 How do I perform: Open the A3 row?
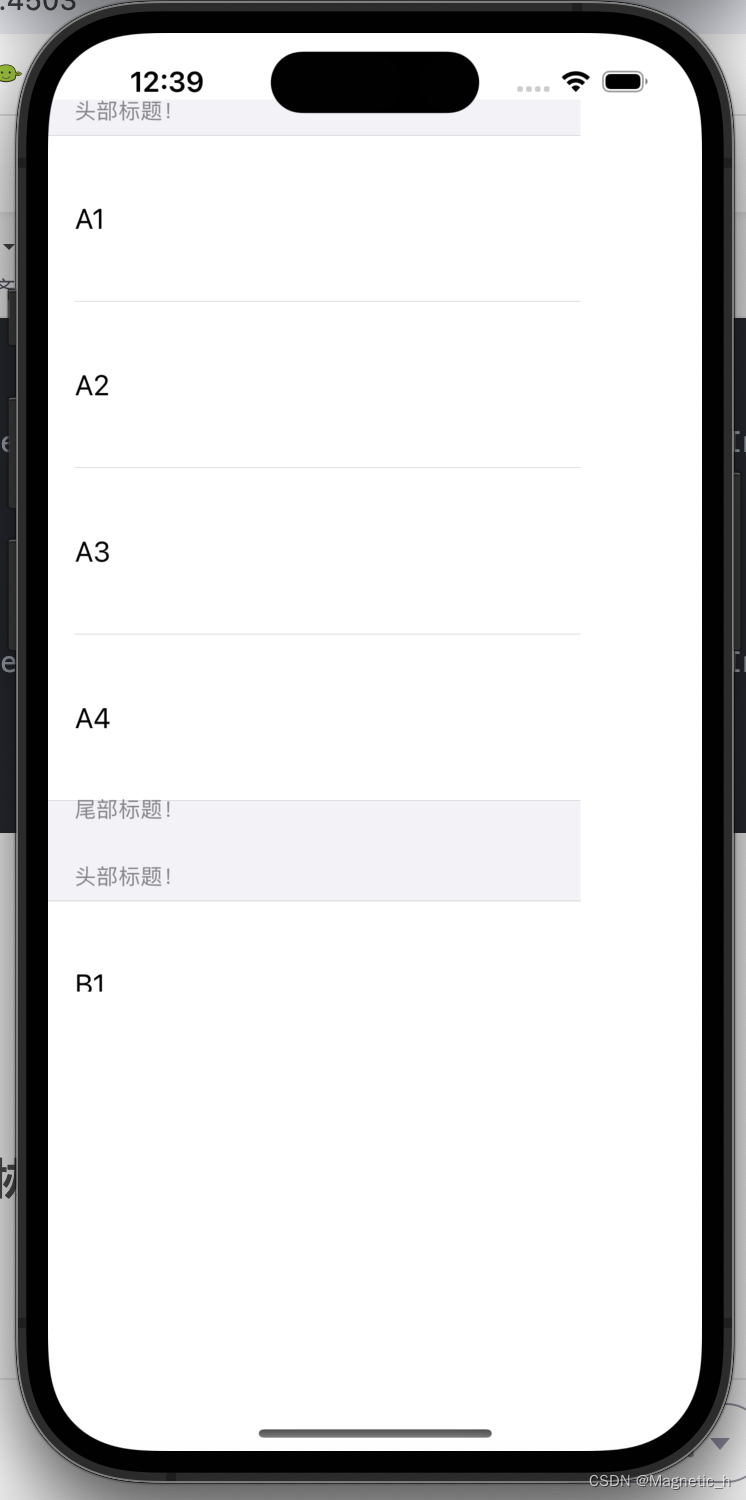tap(314, 551)
